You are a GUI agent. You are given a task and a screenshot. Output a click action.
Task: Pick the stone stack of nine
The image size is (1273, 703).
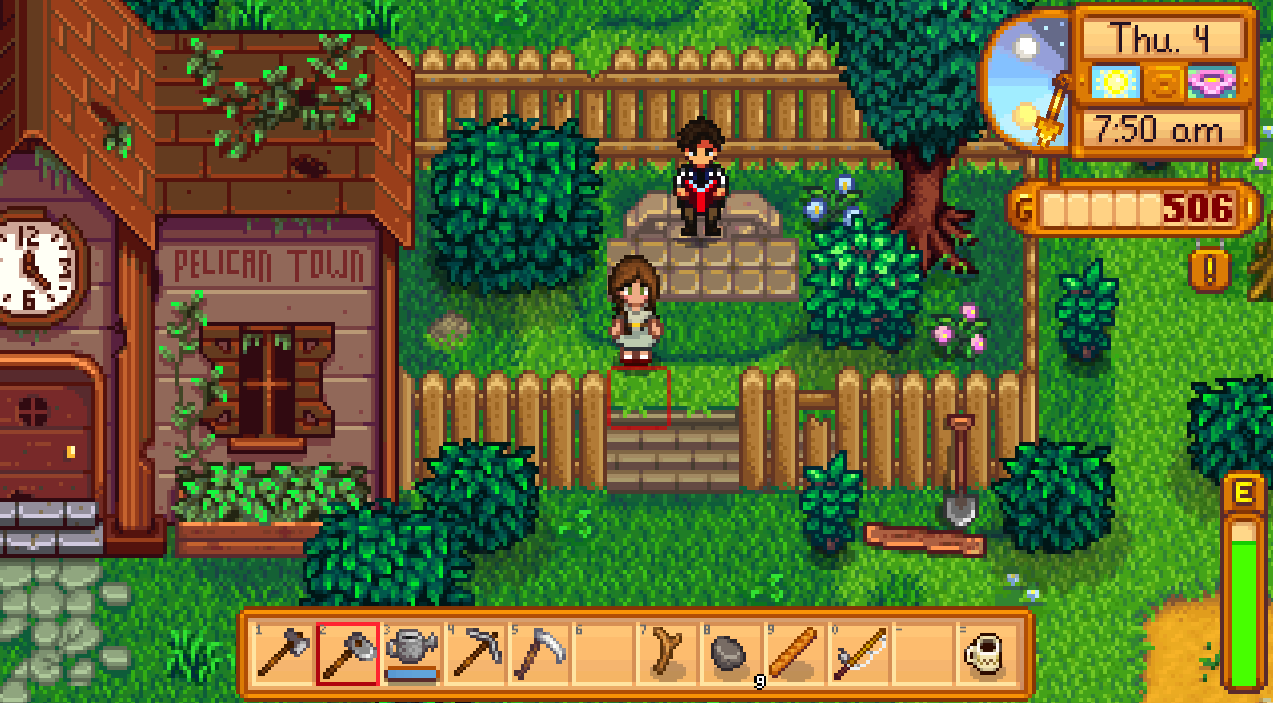(731, 653)
